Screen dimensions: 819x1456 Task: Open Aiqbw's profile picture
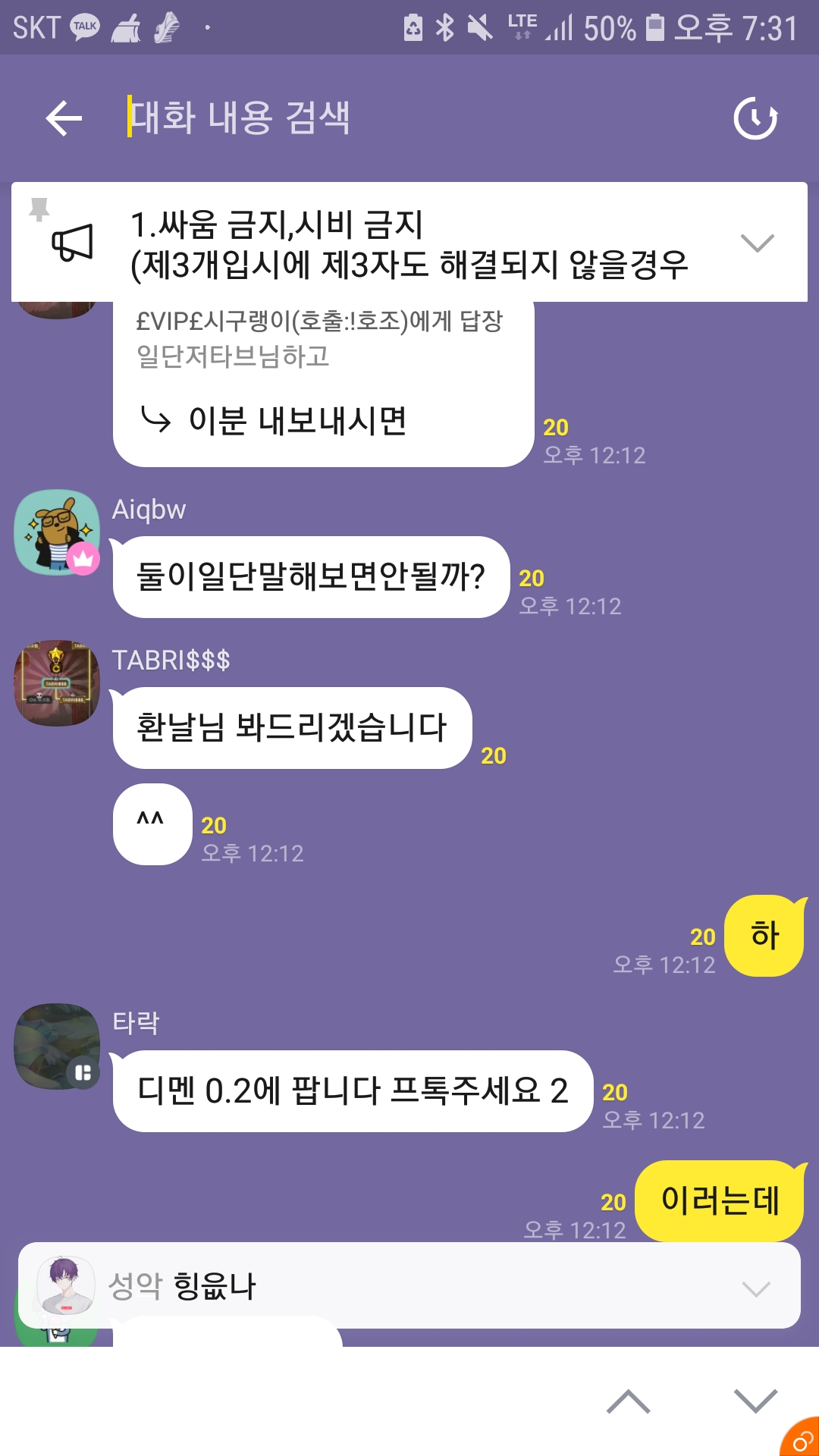57,532
